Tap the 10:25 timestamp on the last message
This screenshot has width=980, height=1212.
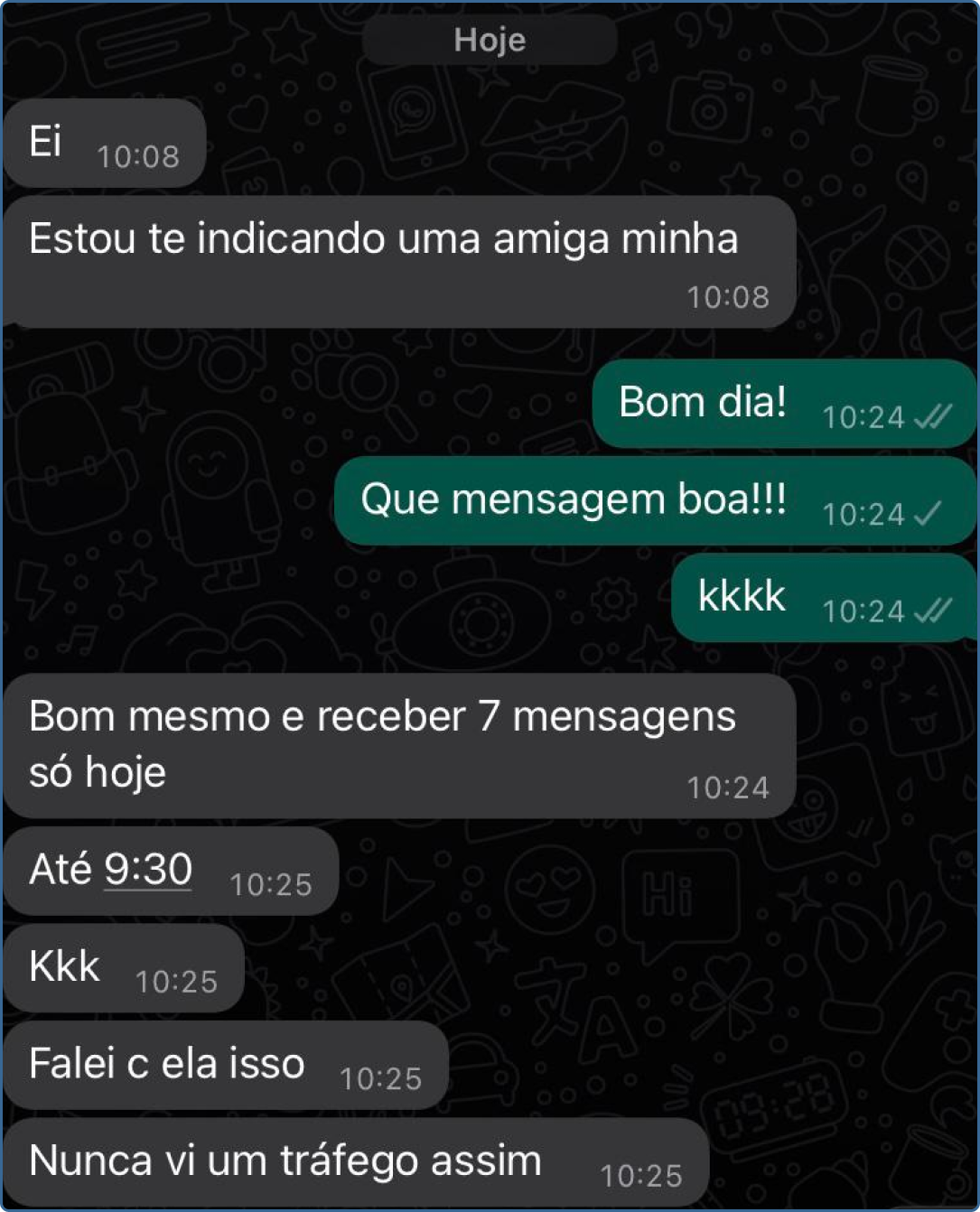[643, 1176]
